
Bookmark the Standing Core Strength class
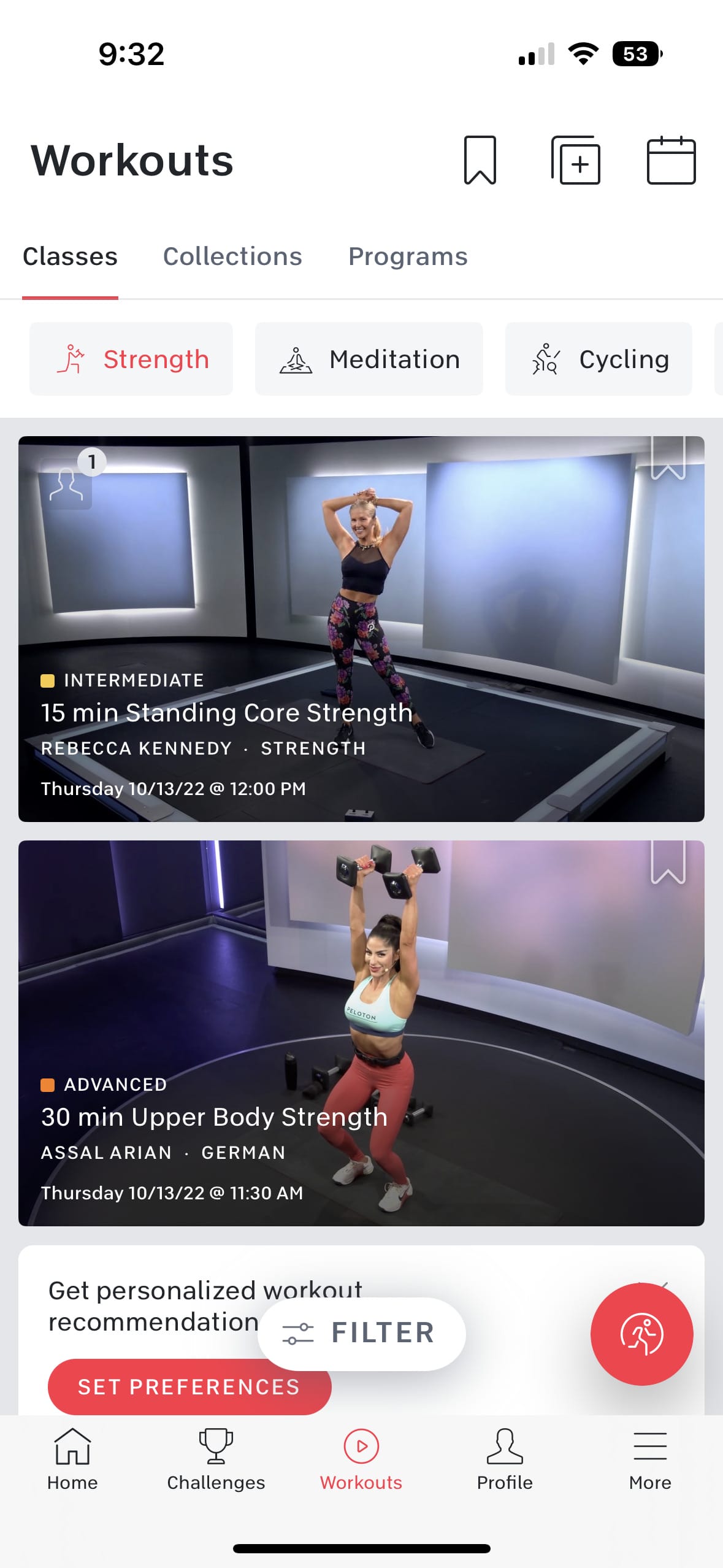(x=668, y=458)
